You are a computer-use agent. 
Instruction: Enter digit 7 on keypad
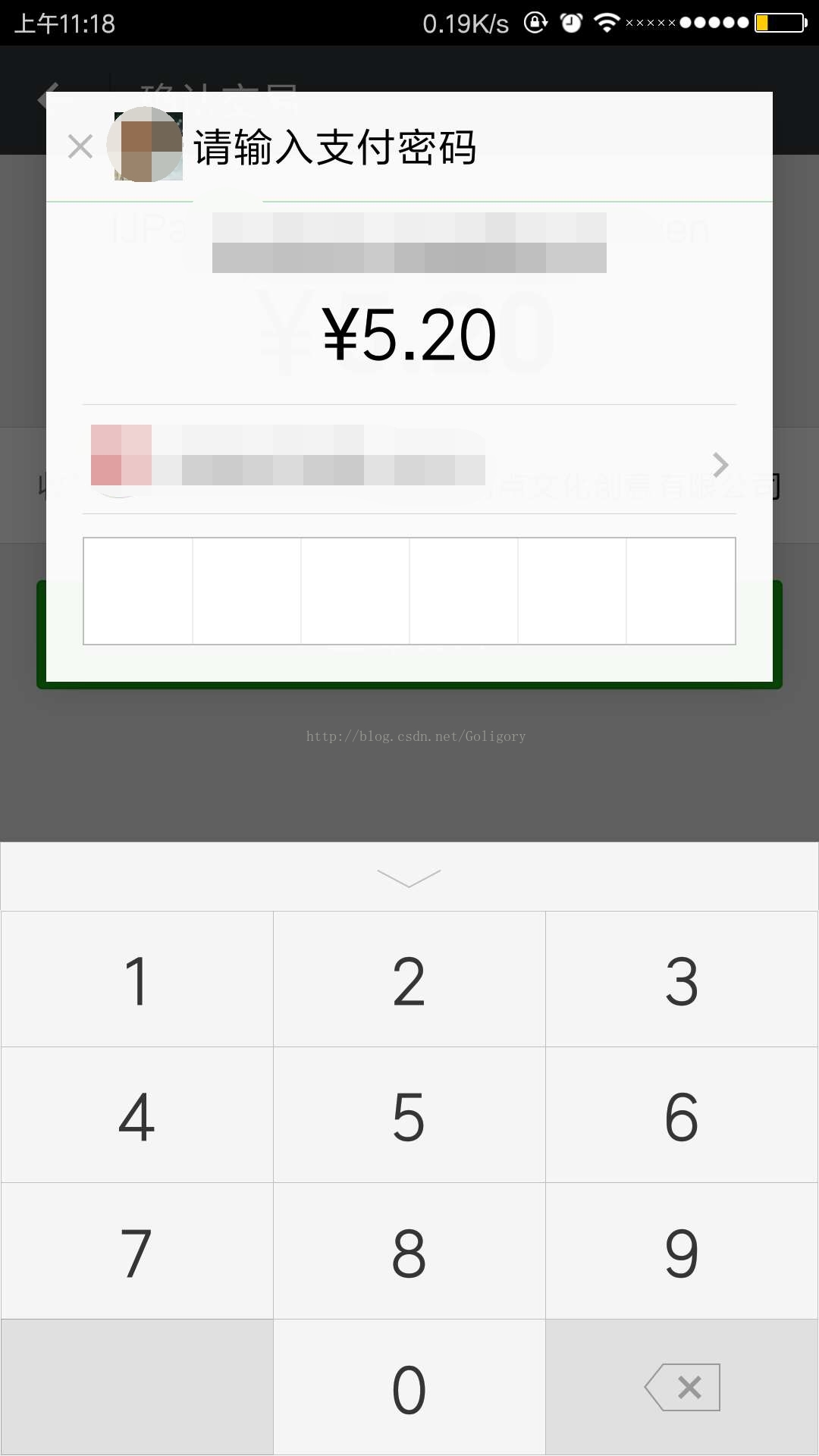pos(137,1251)
